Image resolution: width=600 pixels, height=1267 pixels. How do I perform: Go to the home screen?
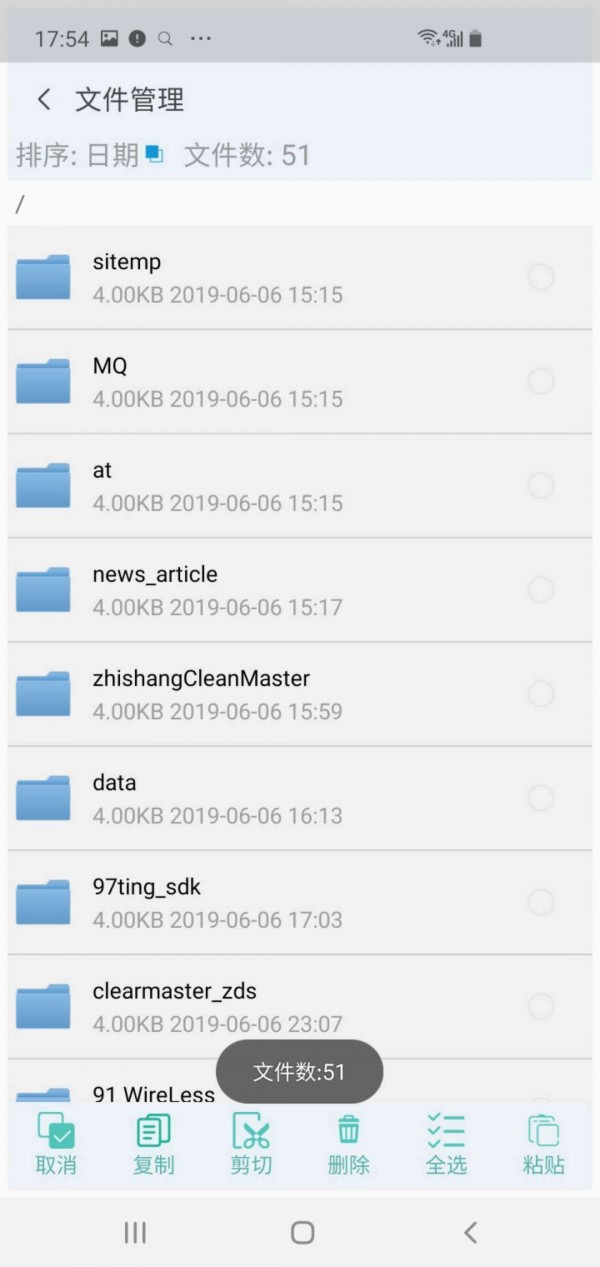tap(302, 1233)
